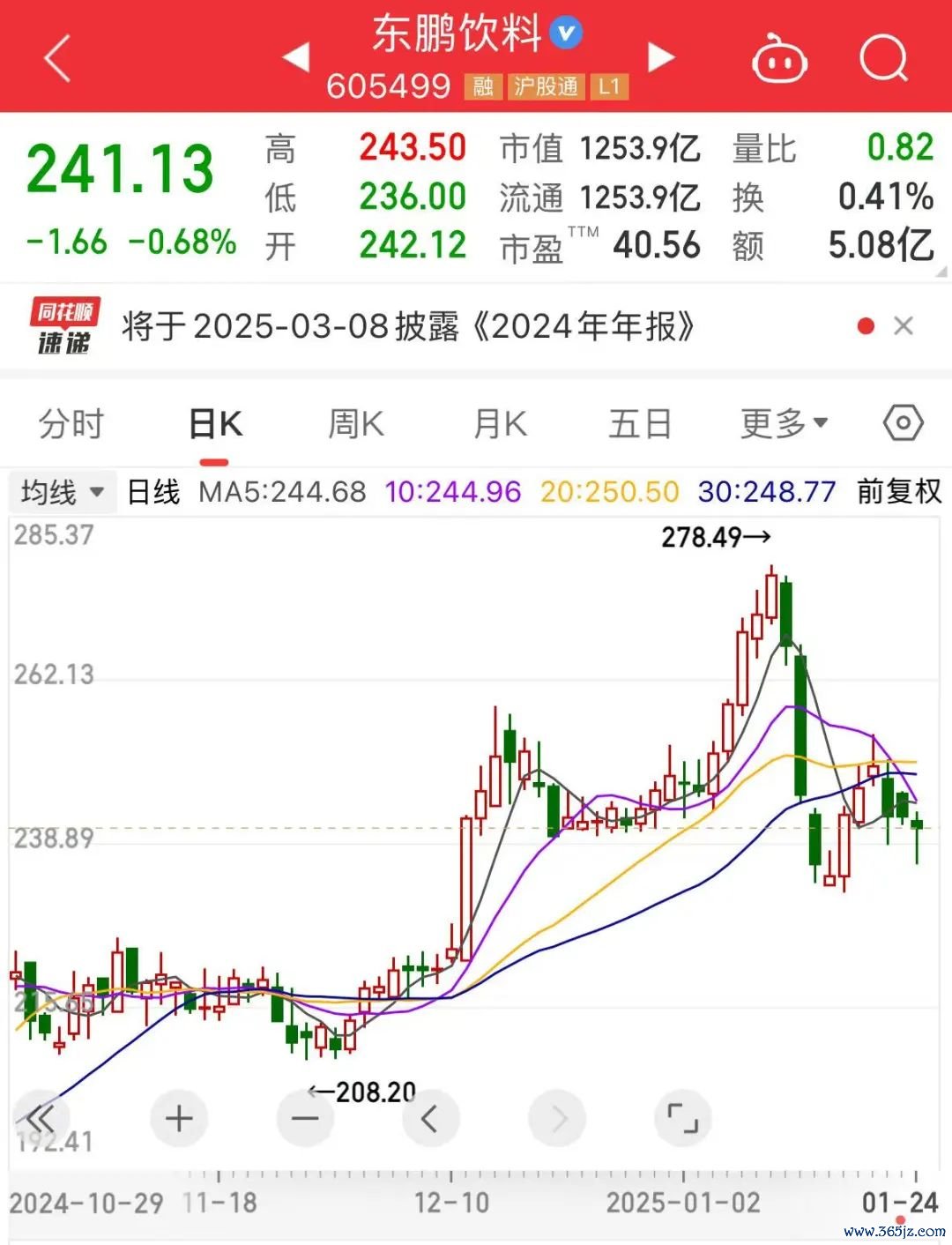Open the 2024年年报 disclosure notice
Viewport: 952px width, 1245px height.
407,327
